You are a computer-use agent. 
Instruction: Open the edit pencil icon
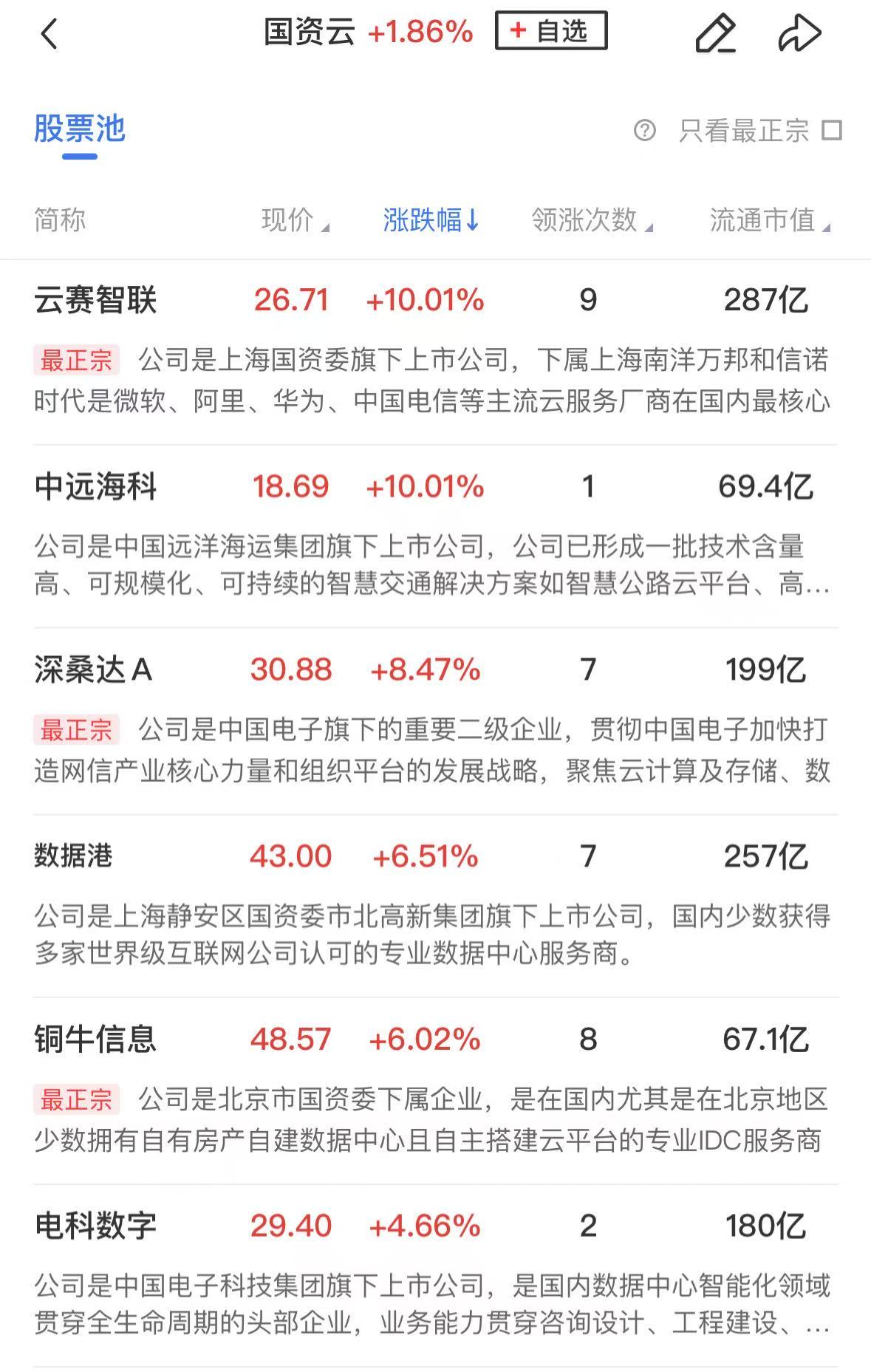tap(715, 33)
